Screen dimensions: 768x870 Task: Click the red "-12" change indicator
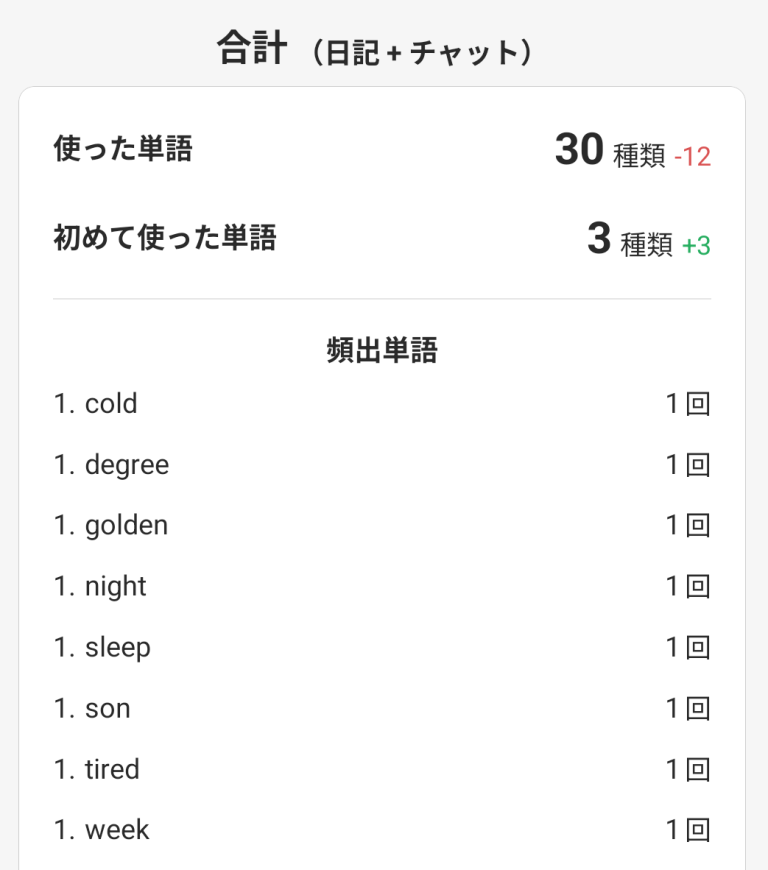pos(691,156)
